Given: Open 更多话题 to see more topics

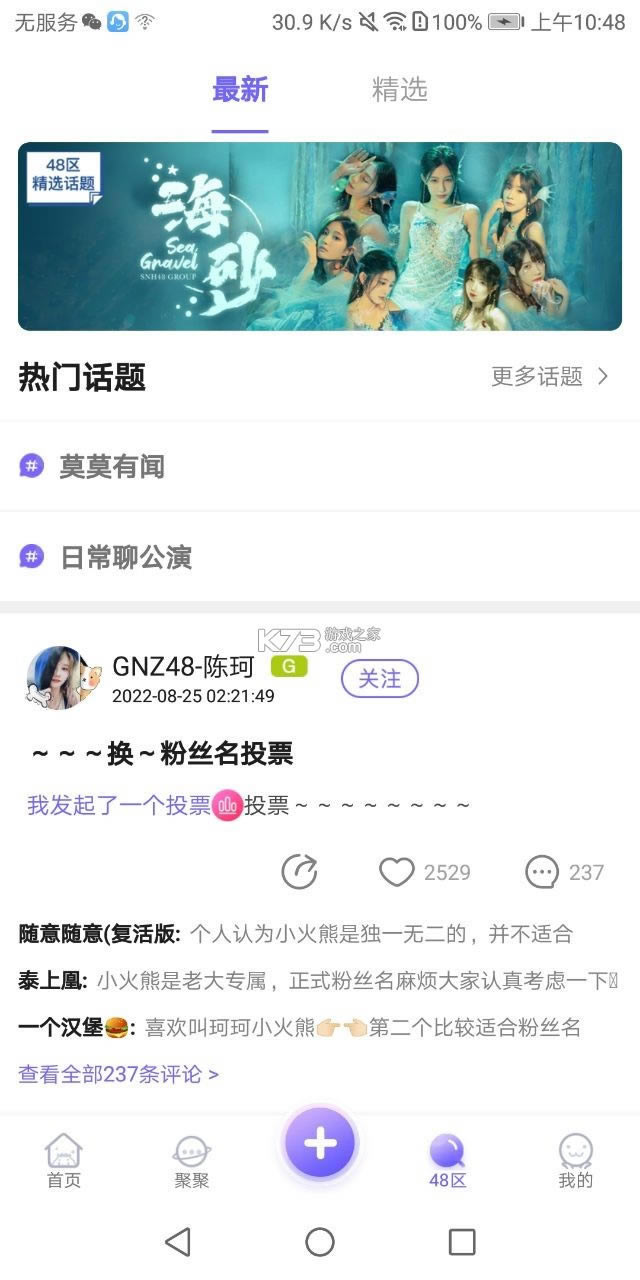Looking at the screenshot, I should coord(549,376).
